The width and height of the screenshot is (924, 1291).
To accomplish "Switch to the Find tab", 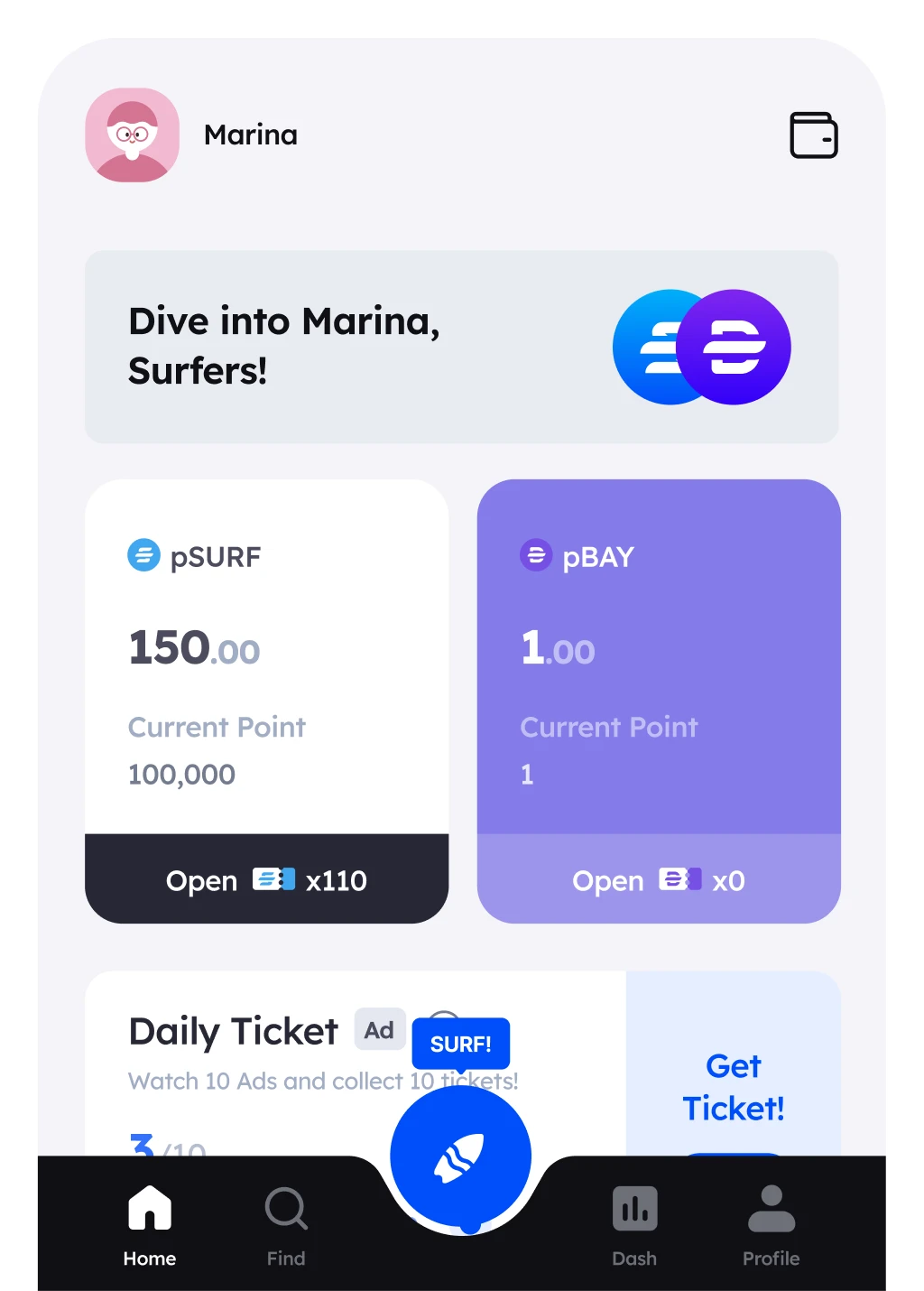I will [x=286, y=1225].
